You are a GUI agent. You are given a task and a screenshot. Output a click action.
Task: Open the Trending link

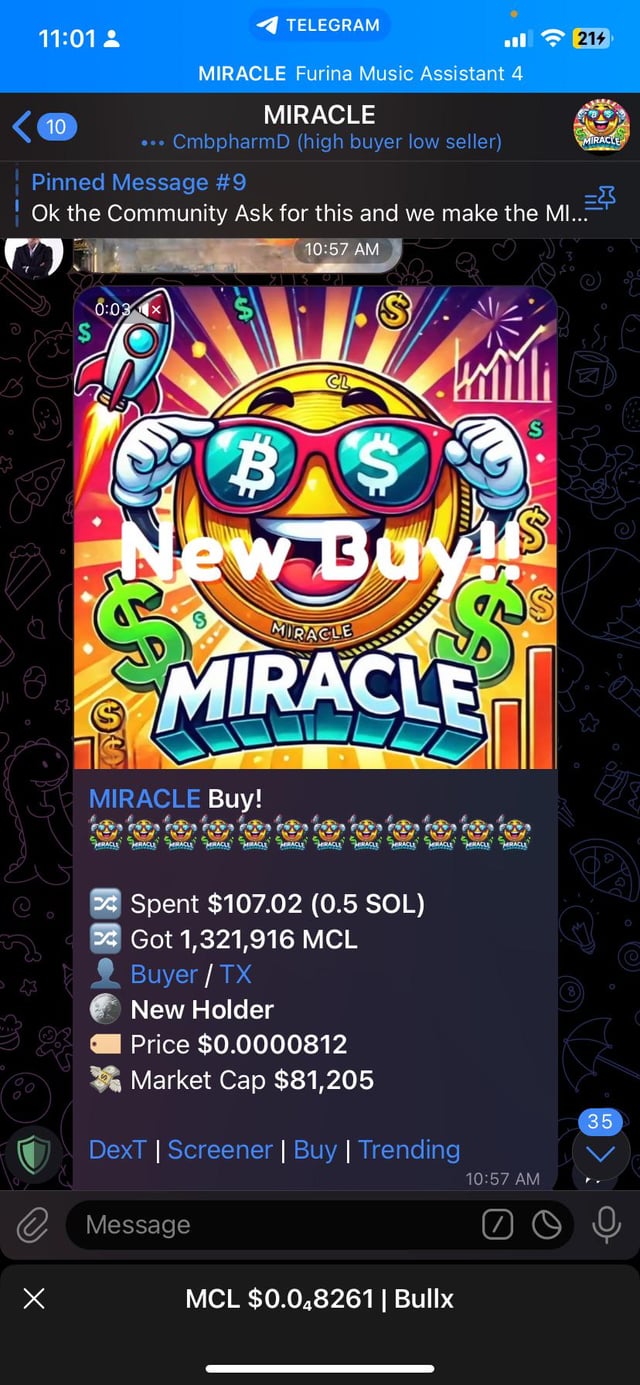point(409,1150)
